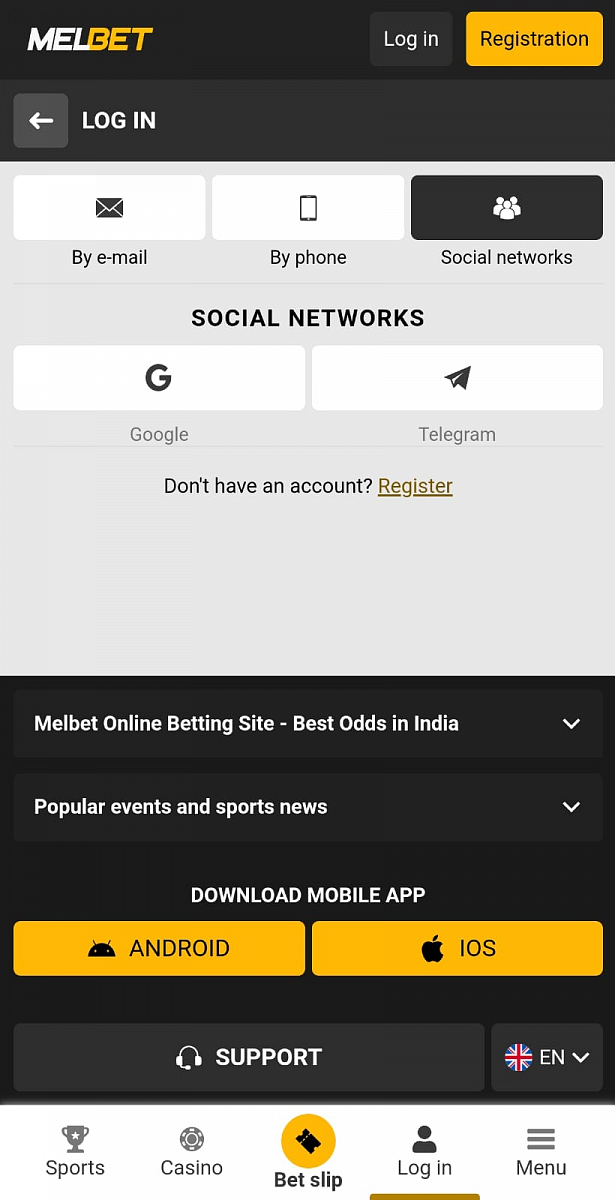Contact Support
Viewport: 615px width, 1200px height.
click(248, 1057)
